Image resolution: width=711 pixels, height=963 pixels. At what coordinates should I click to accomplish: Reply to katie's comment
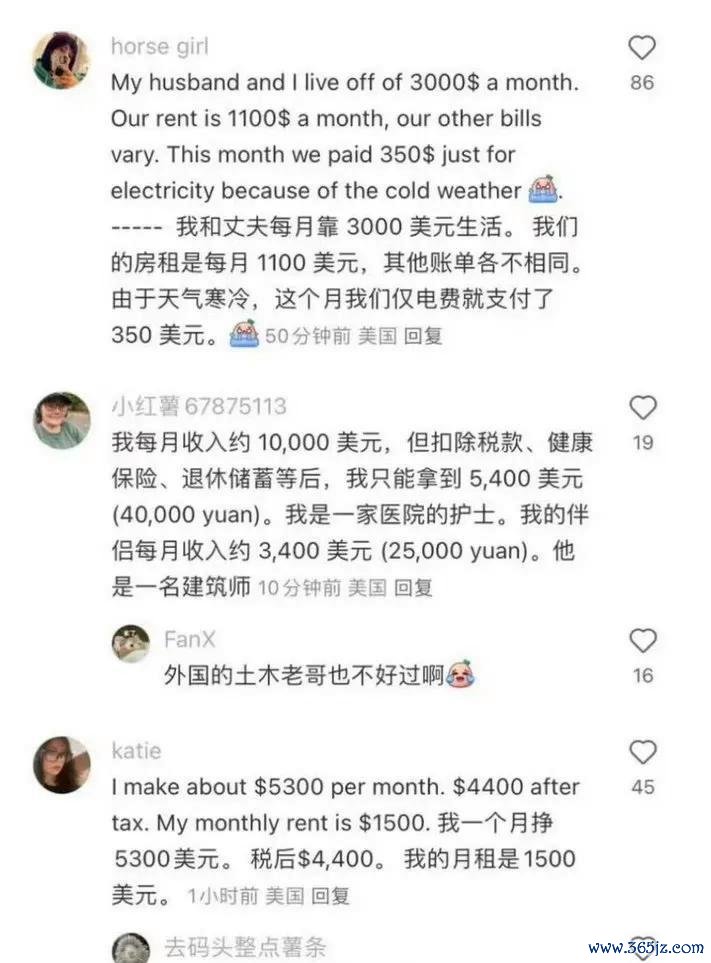(x=330, y=896)
